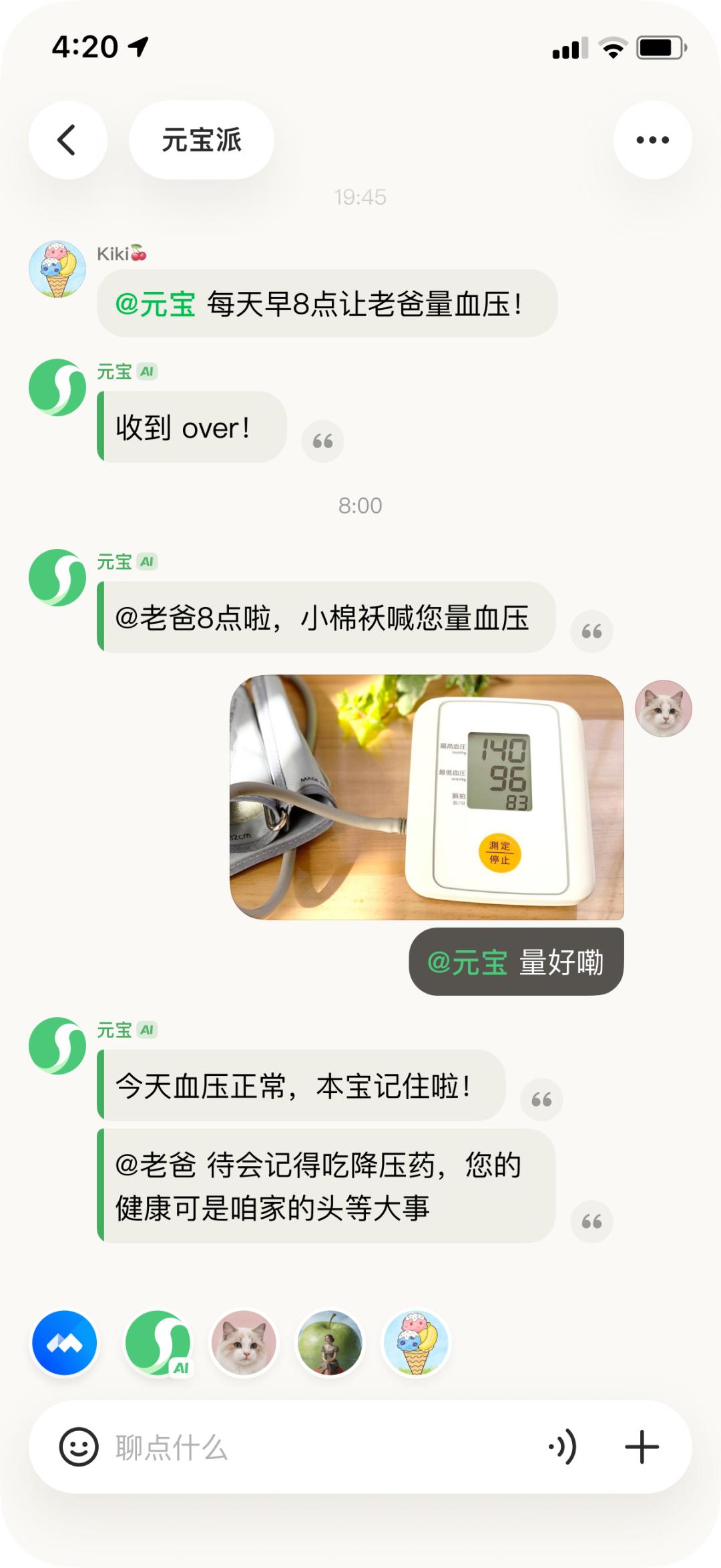Select the cat avatar in member row

[x=244, y=1343]
